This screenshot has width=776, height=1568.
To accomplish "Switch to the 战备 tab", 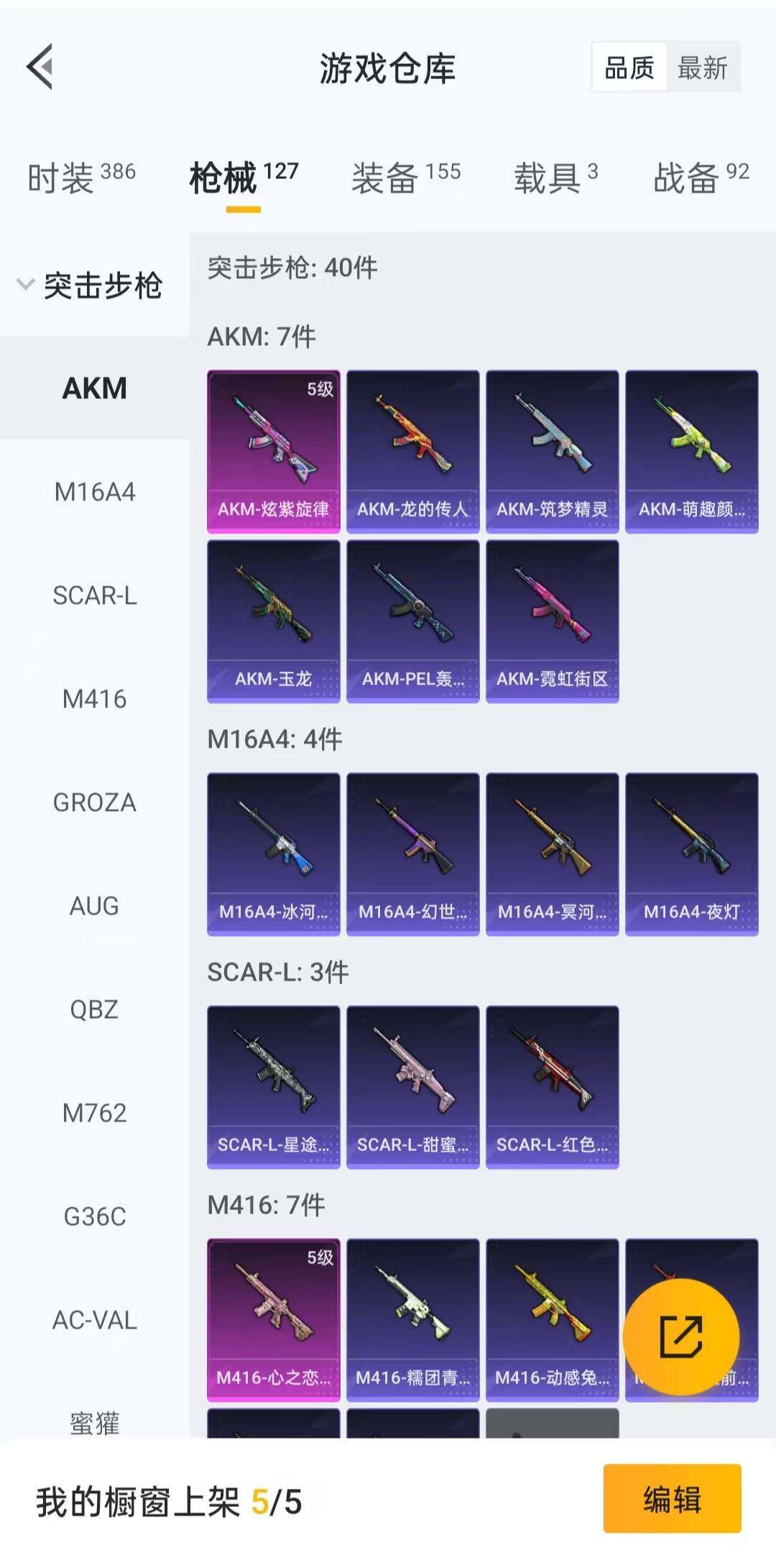I will click(x=700, y=178).
